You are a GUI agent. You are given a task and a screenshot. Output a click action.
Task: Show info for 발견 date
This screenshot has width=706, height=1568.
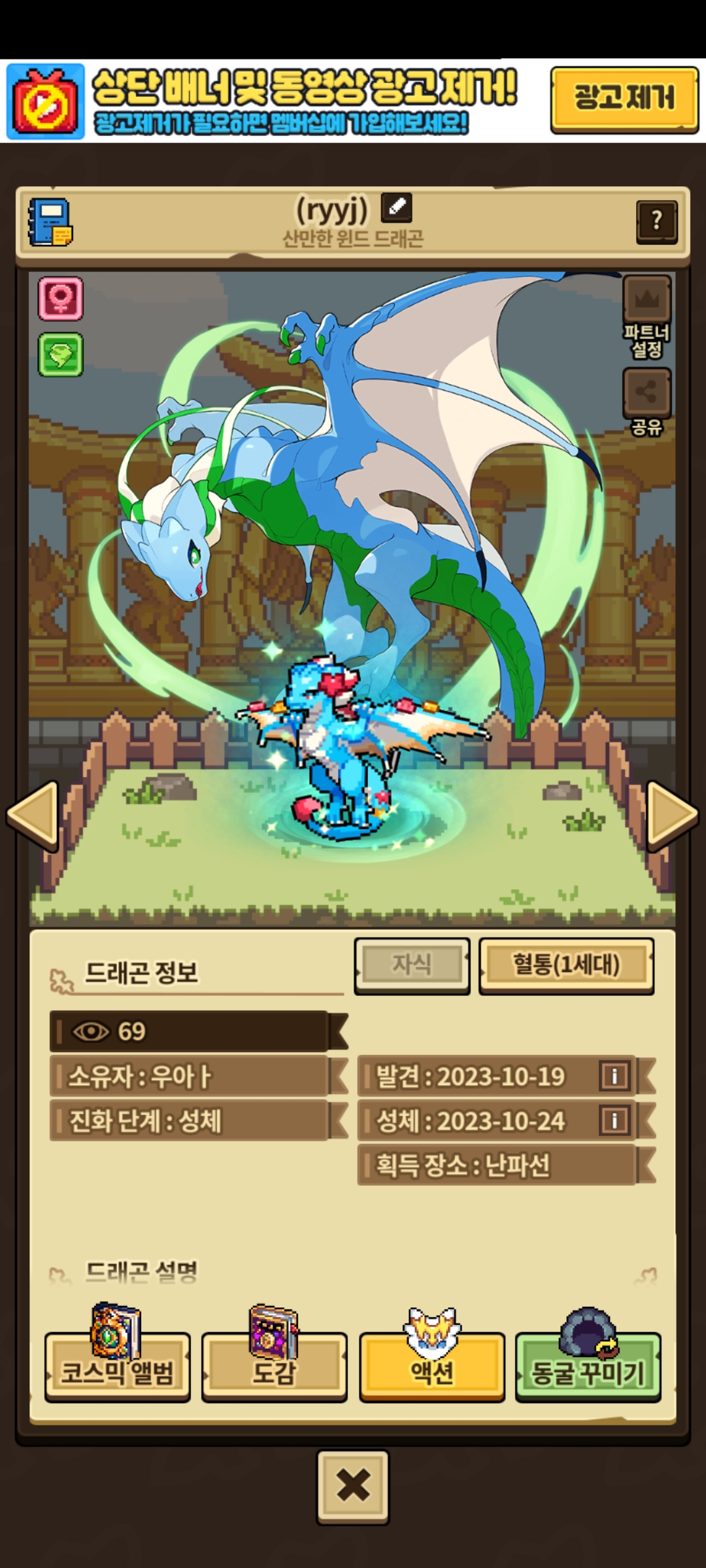click(614, 1076)
